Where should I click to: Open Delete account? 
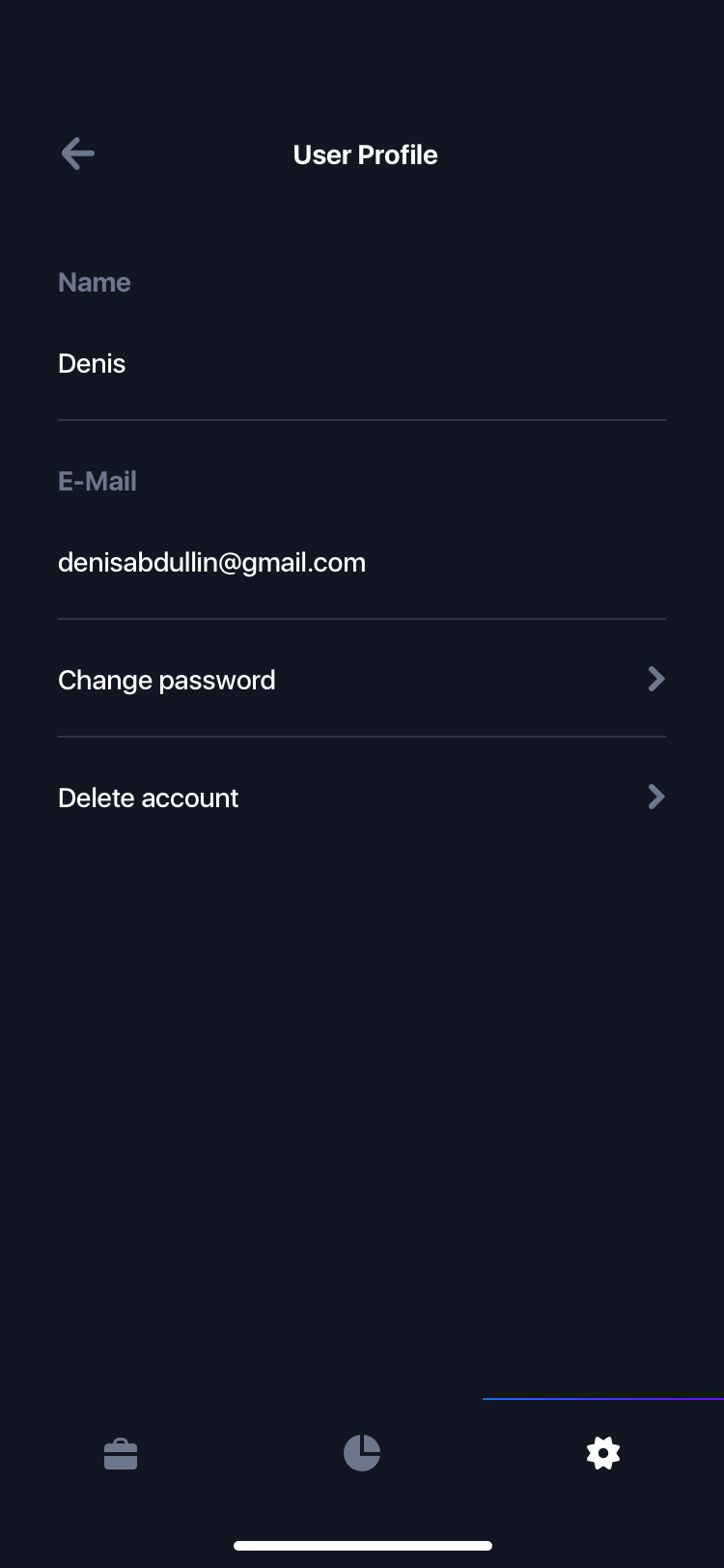[362, 798]
